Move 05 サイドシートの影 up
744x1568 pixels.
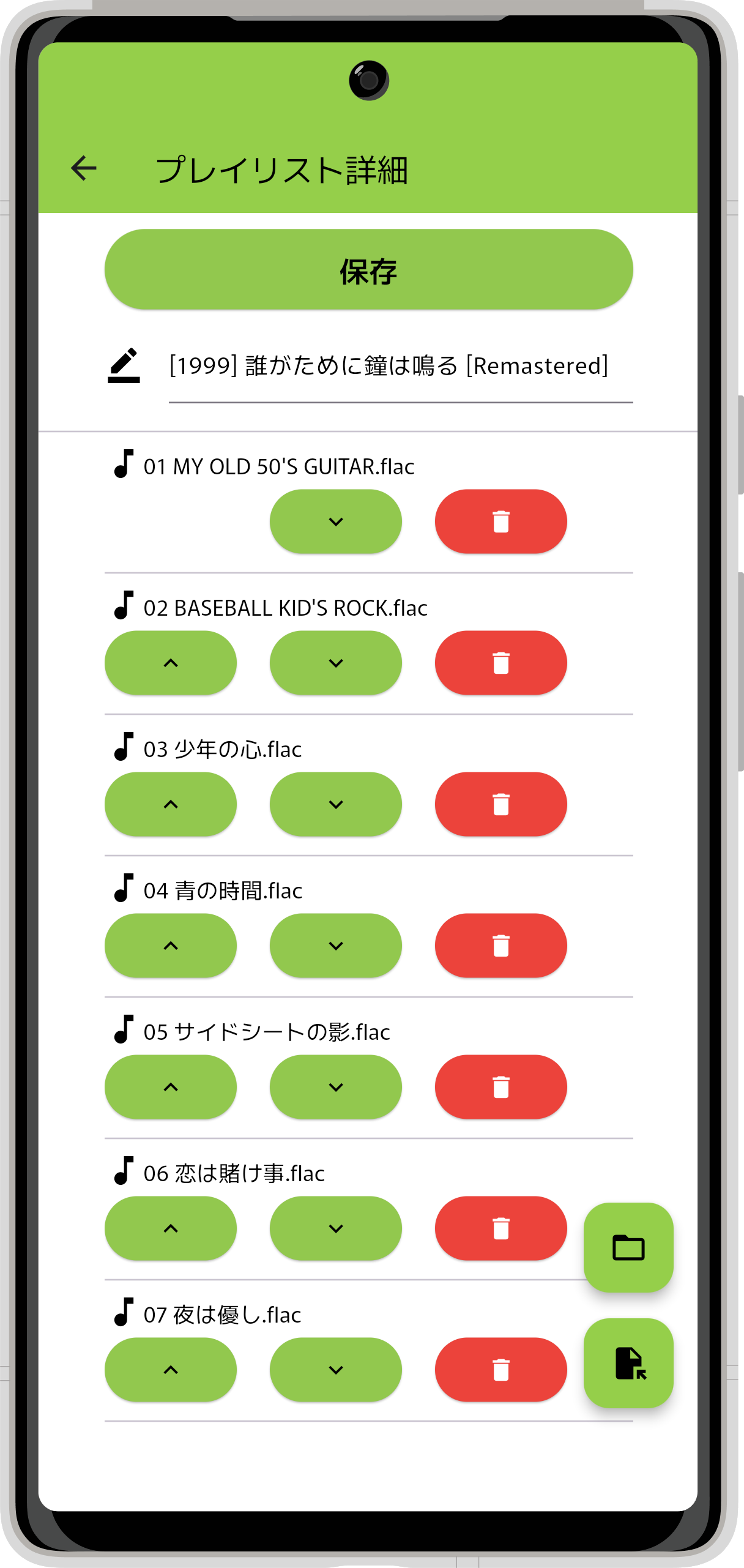[171, 1087]
